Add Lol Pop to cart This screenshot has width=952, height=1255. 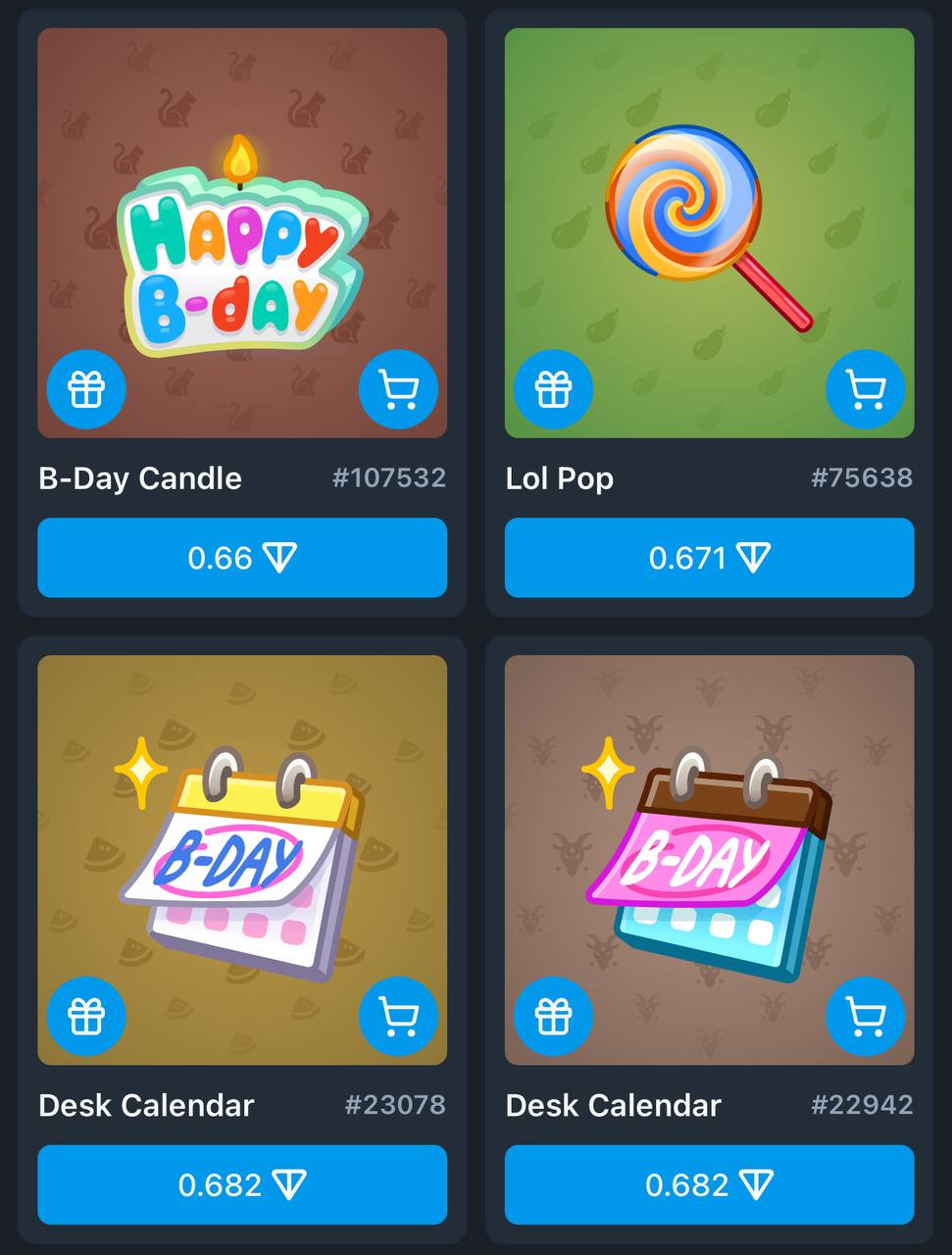(x=865, y=389)
